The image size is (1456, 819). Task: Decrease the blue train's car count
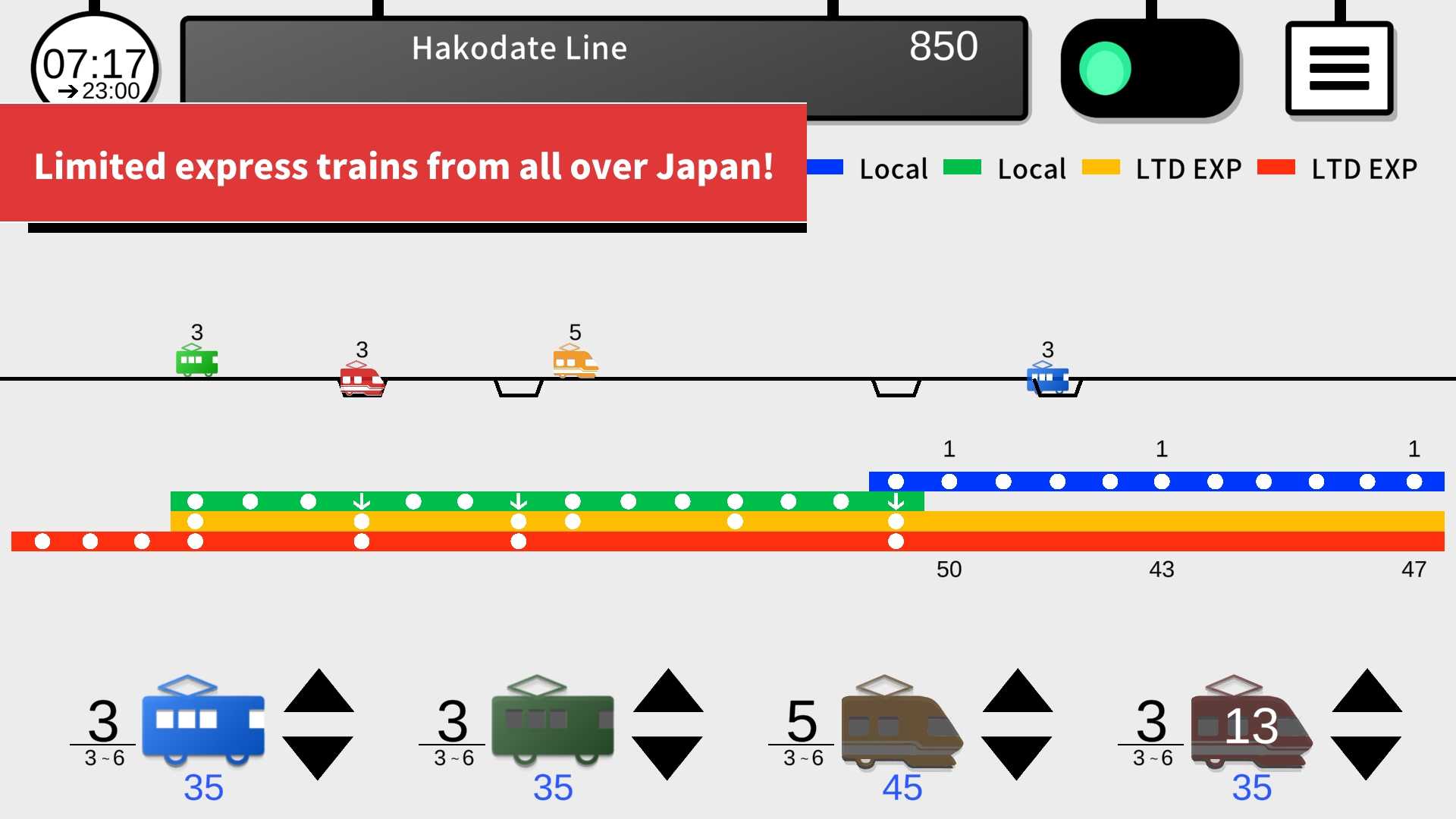click(x=318, y=757)
